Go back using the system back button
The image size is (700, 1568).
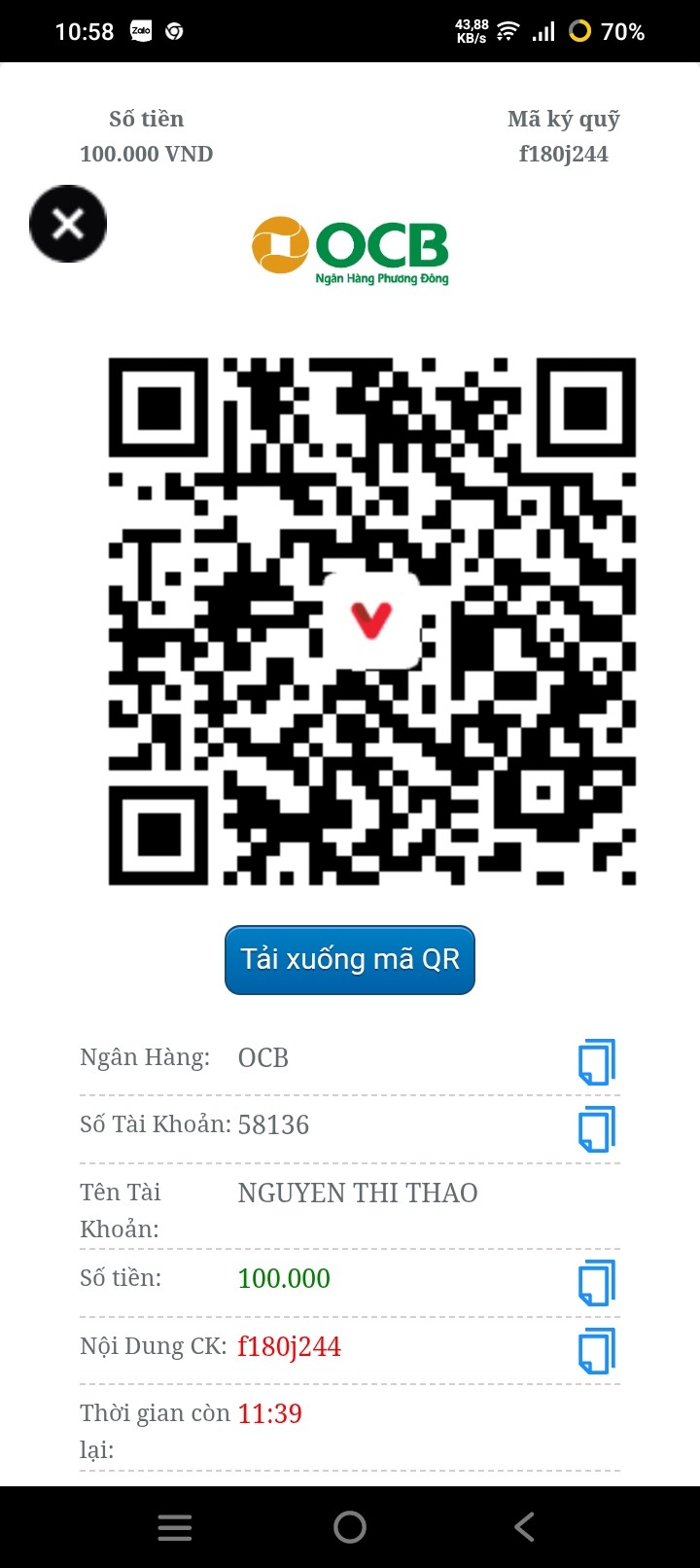[524, 1527]
